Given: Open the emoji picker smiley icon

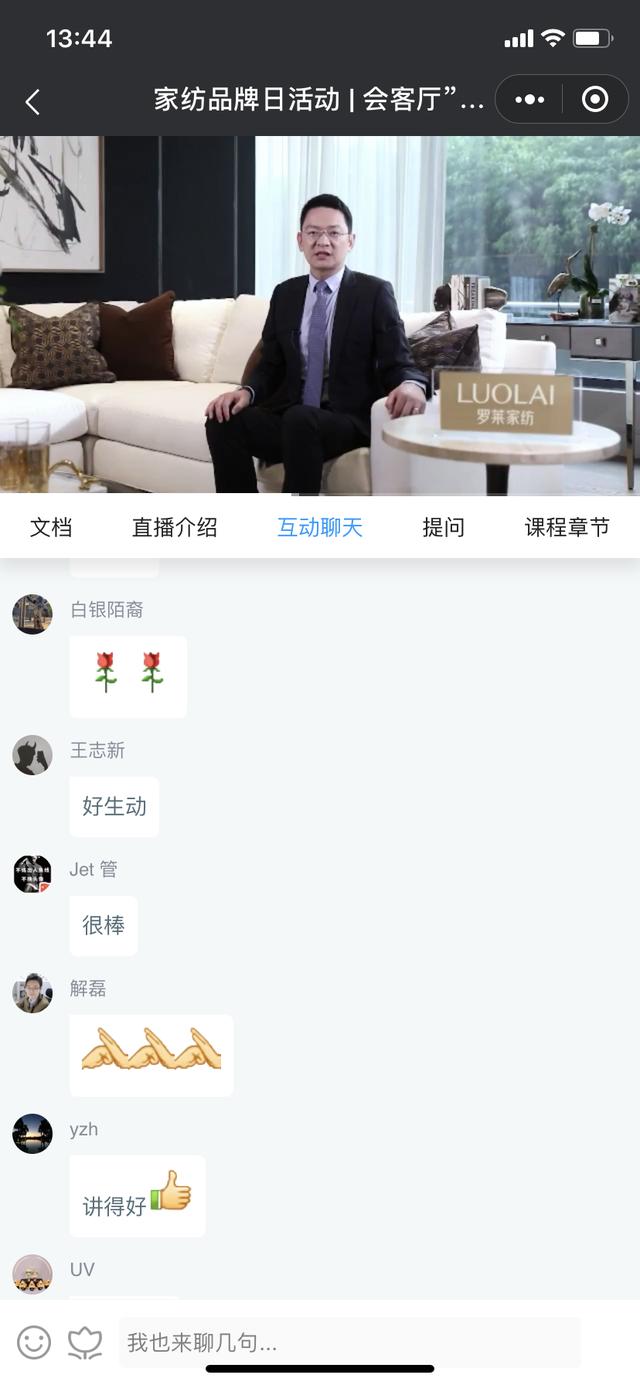Looking at the screenshot, I should click(34, 1342).
